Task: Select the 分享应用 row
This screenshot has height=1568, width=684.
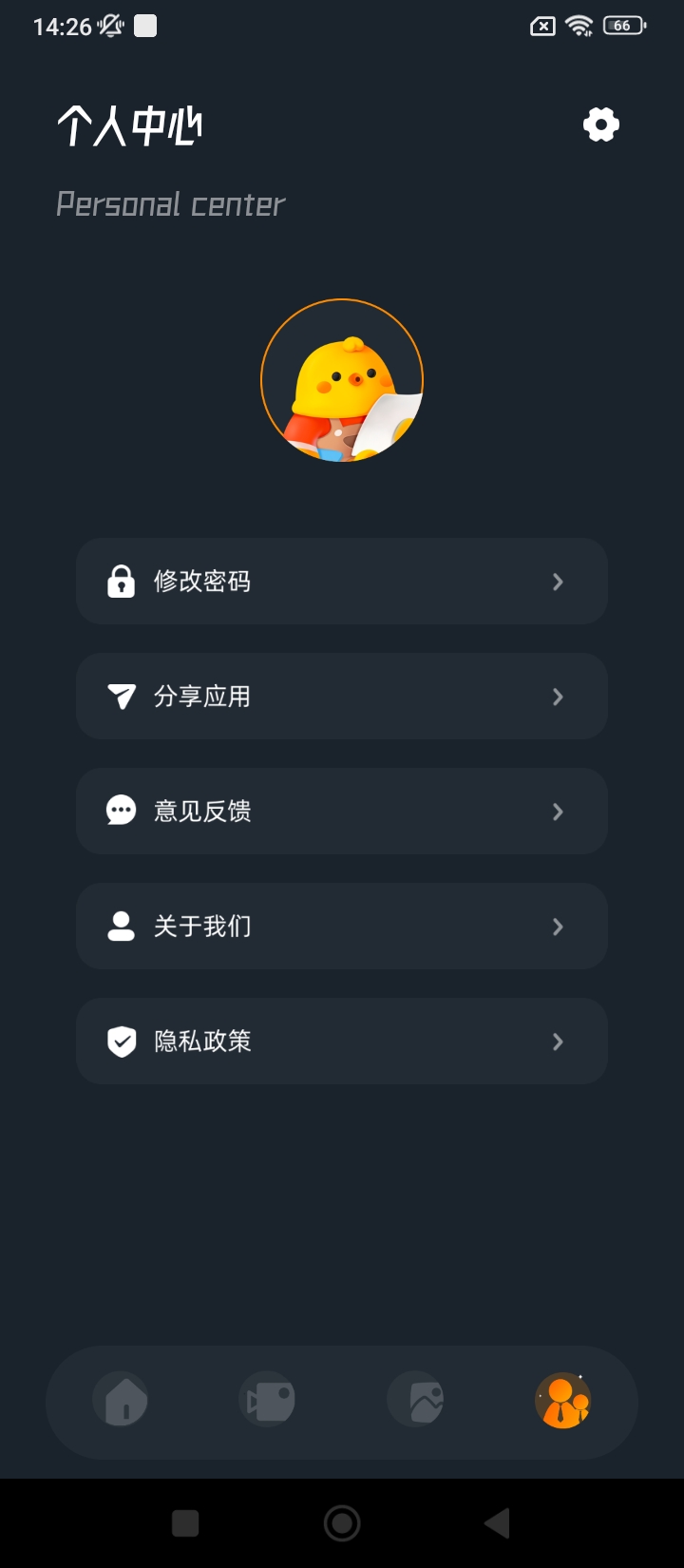Action: (342, 696)
